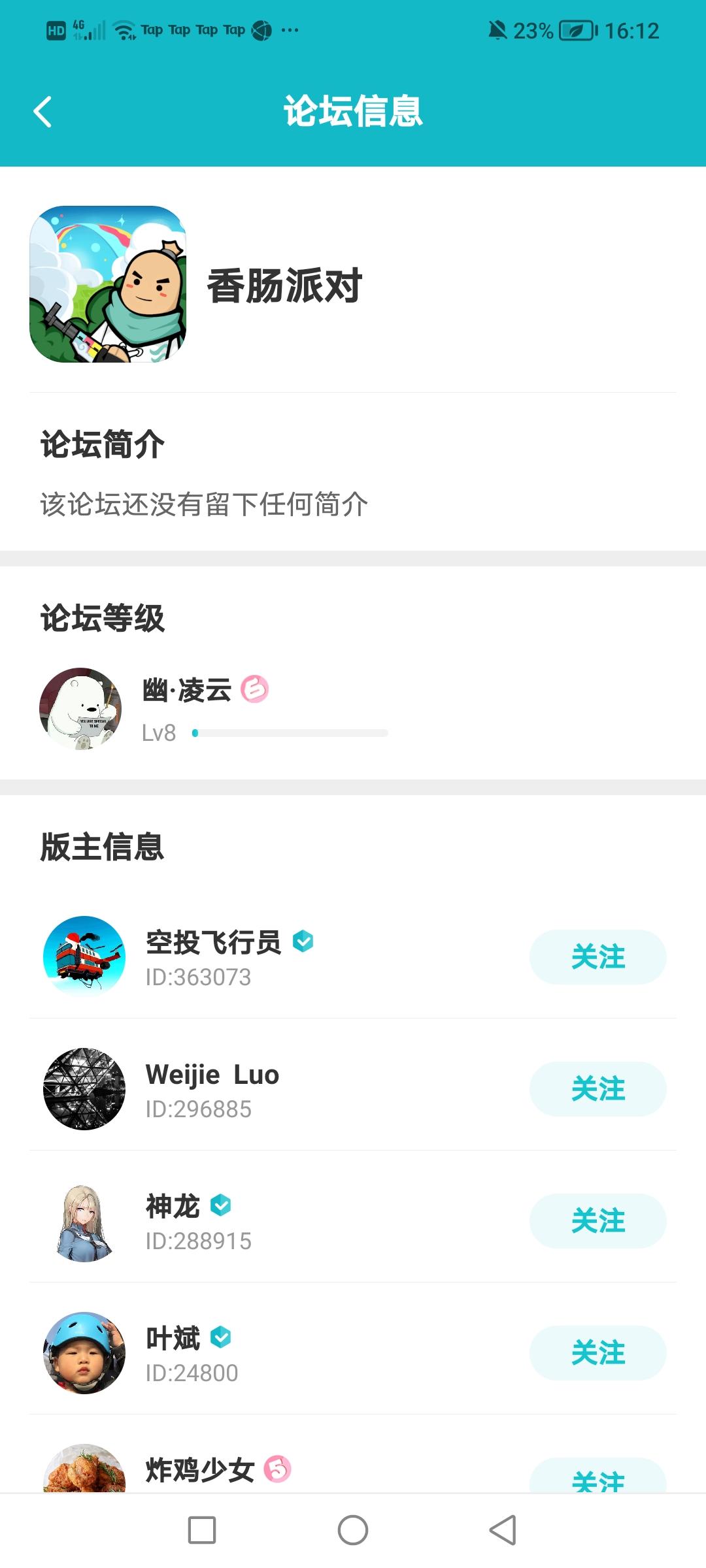
Task: View 神龙's profile page
Action: pyautogui.click(x=84, y=1220)
